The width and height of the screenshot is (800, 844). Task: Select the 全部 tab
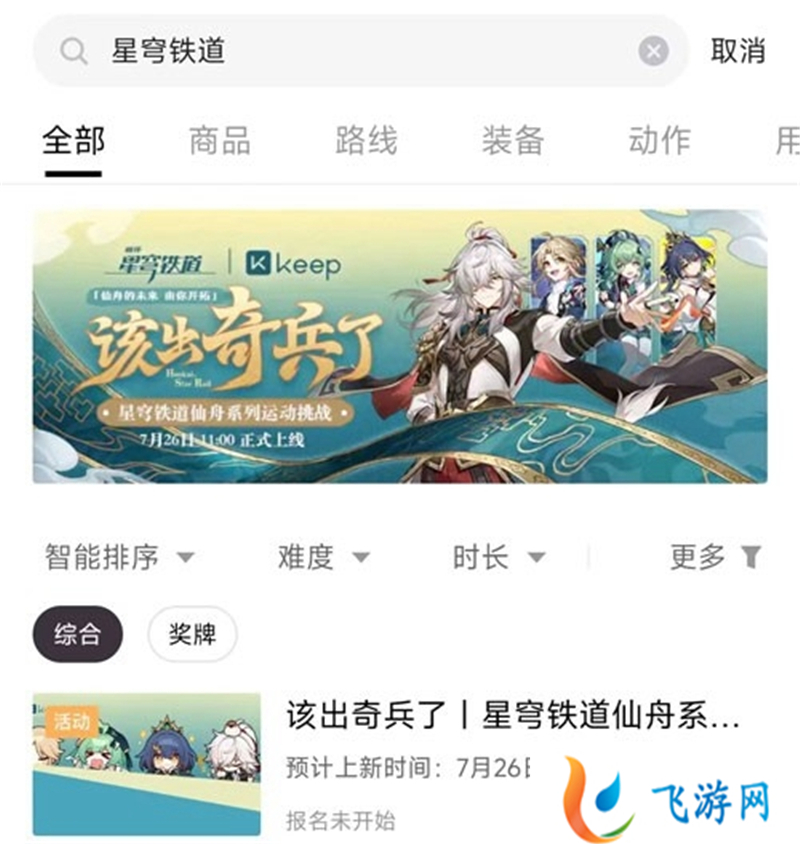pyautogui.click(x=73, y=141)
